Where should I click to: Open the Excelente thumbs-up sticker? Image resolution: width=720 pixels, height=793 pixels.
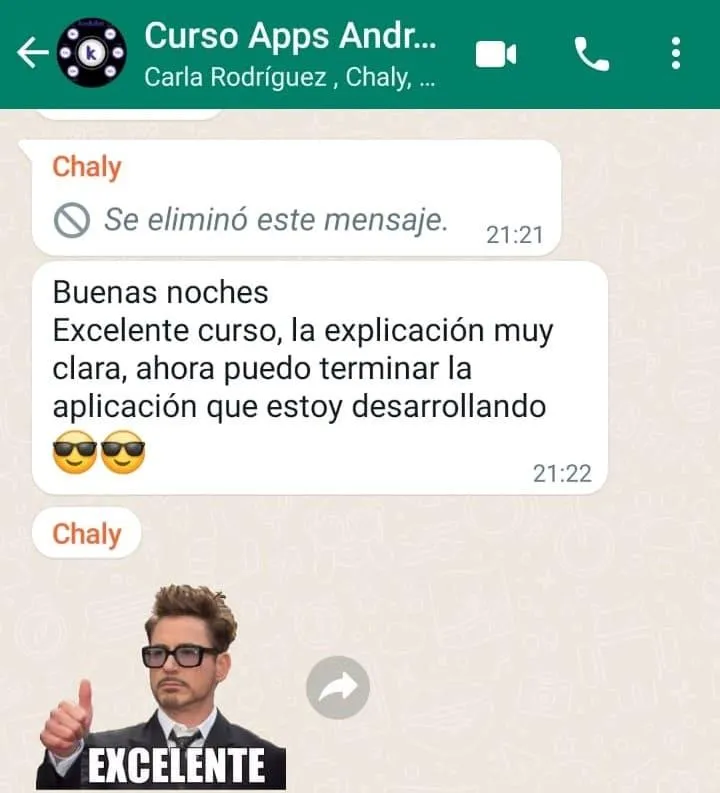[x=162, y=690]
